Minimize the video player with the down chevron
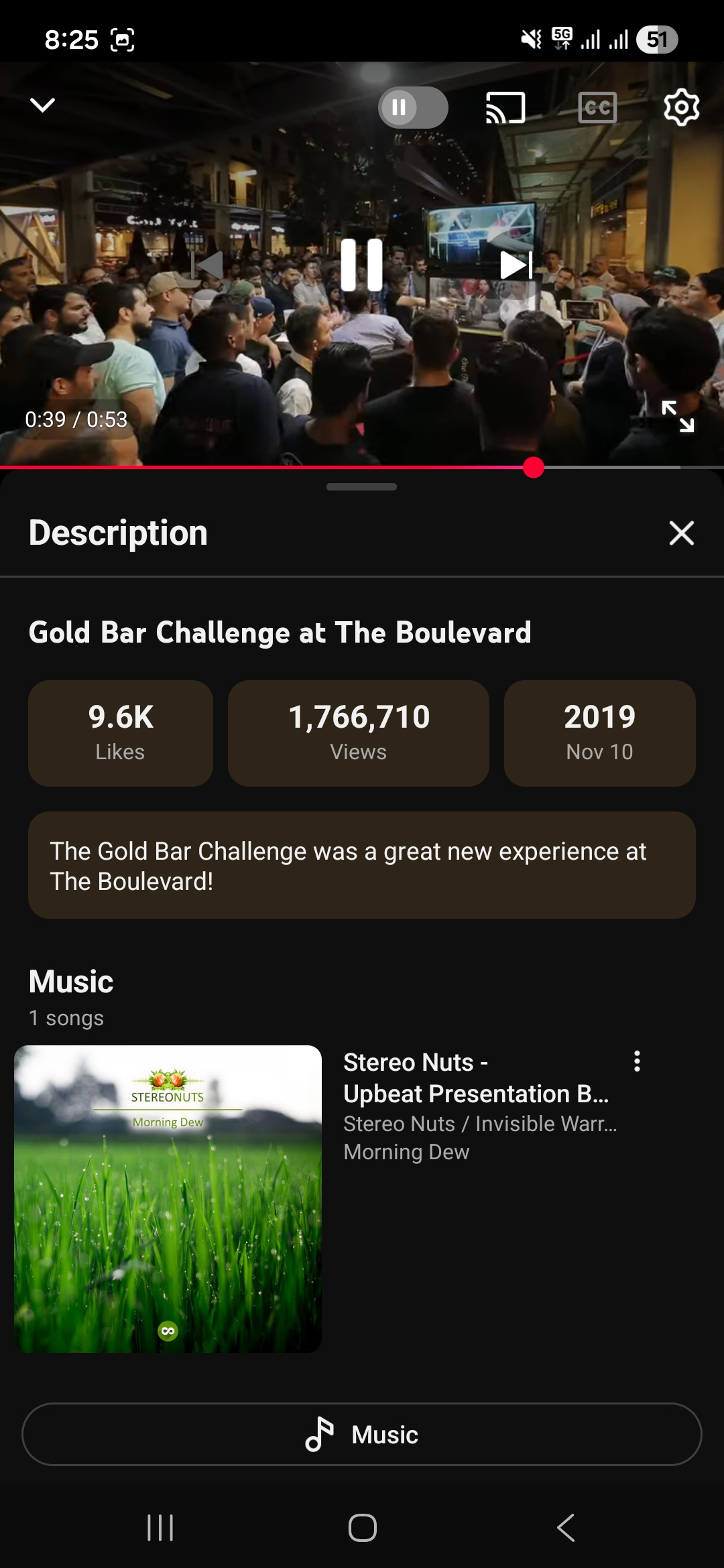Viewport: 724px width, 1568px height. pos(42,105)
